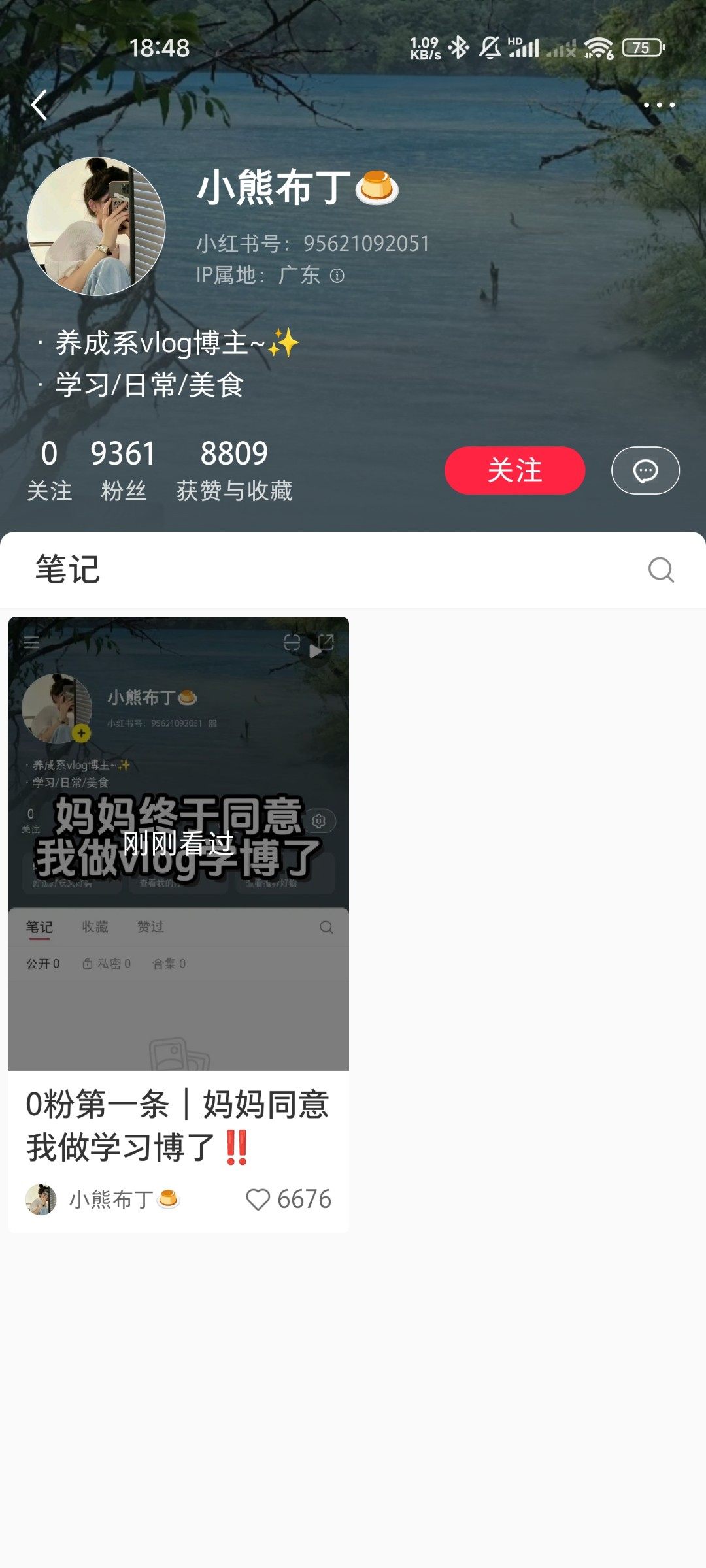The width and height of the screenshot is (706, 1568).
Task: Open the private message chat bubble
Action: tap(645, 470)
